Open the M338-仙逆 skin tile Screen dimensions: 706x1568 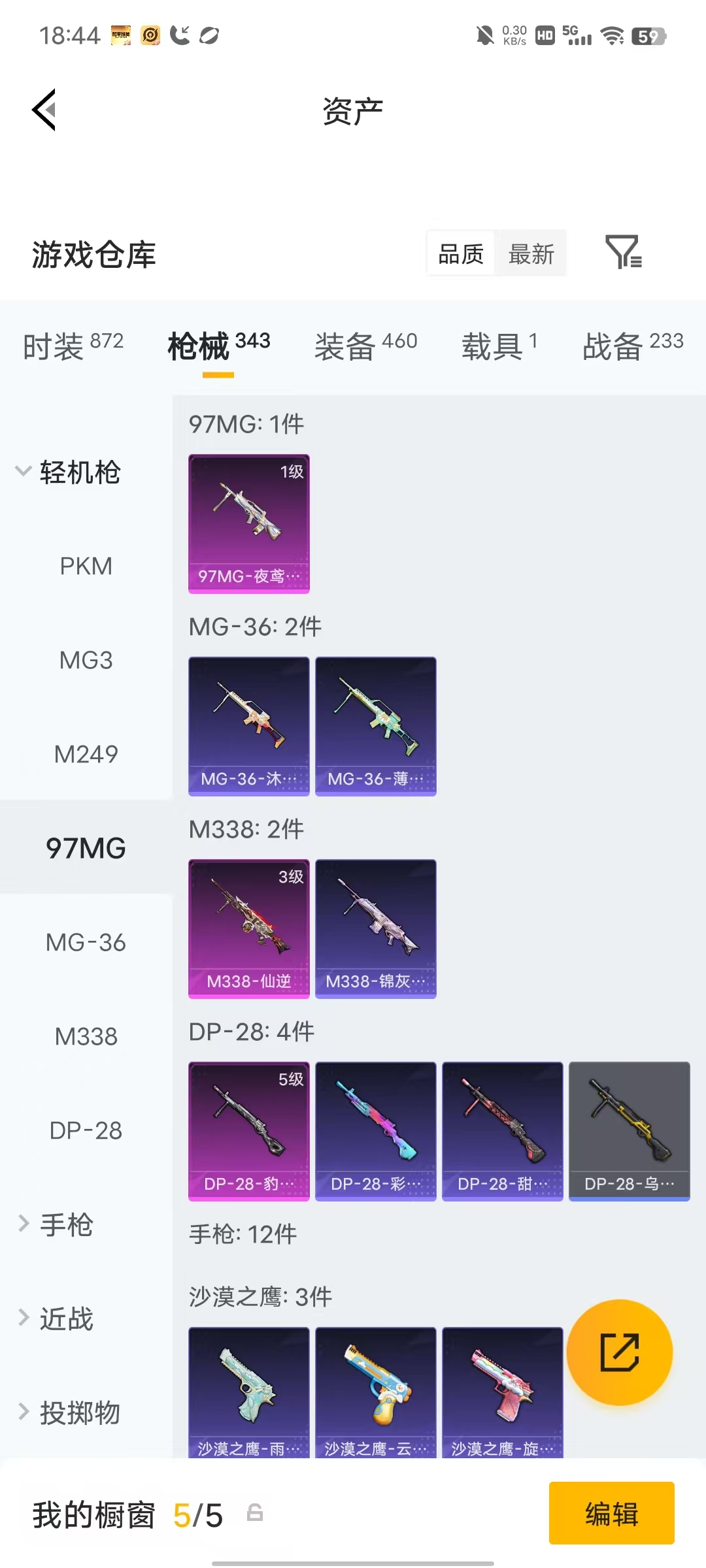[x=249, y=929]
